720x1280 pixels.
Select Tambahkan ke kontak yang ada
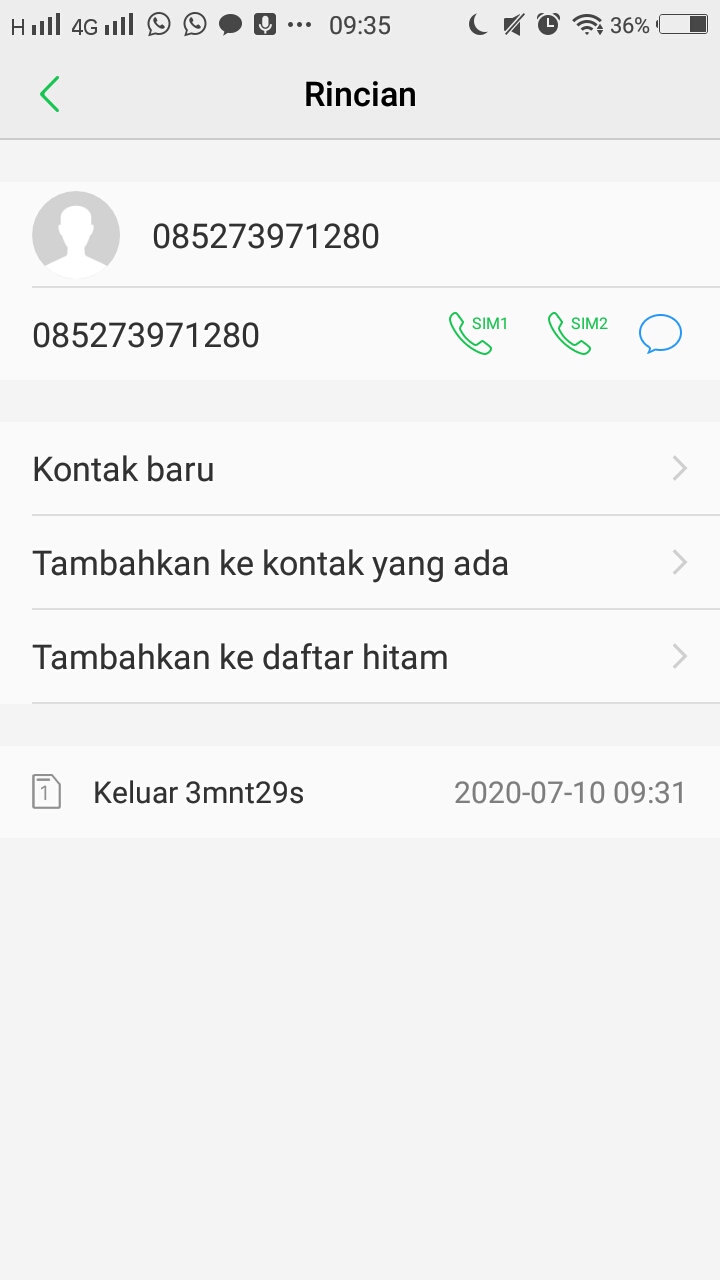coord(360,563)
